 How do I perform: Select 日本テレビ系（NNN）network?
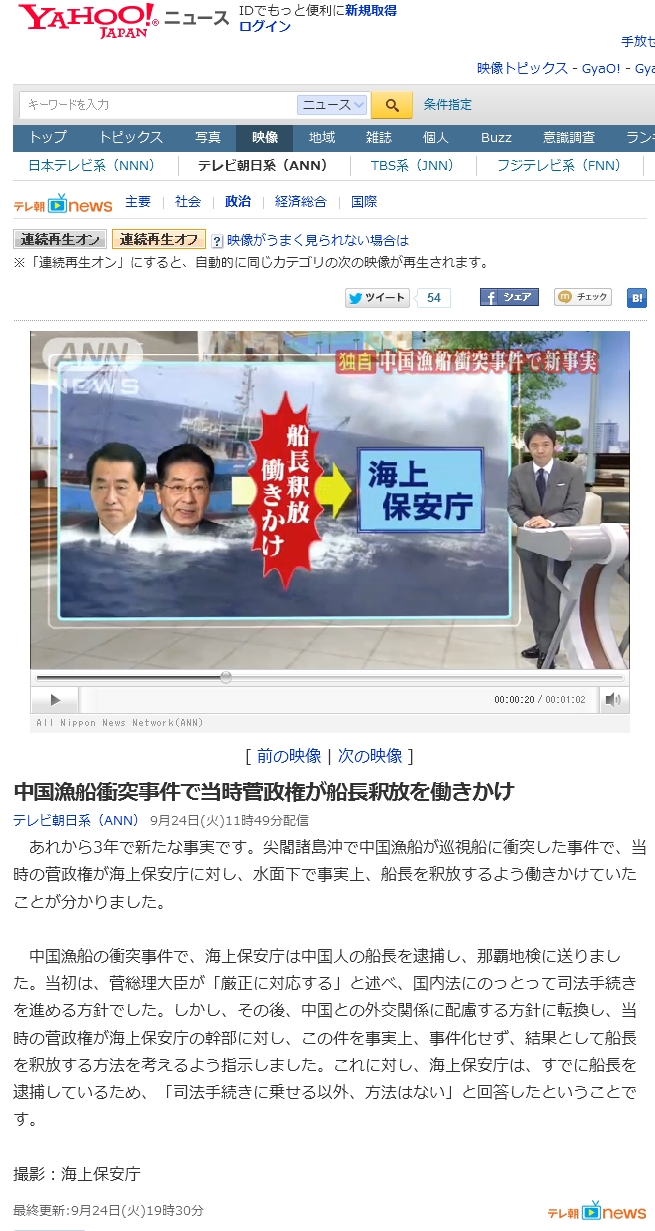91,166
